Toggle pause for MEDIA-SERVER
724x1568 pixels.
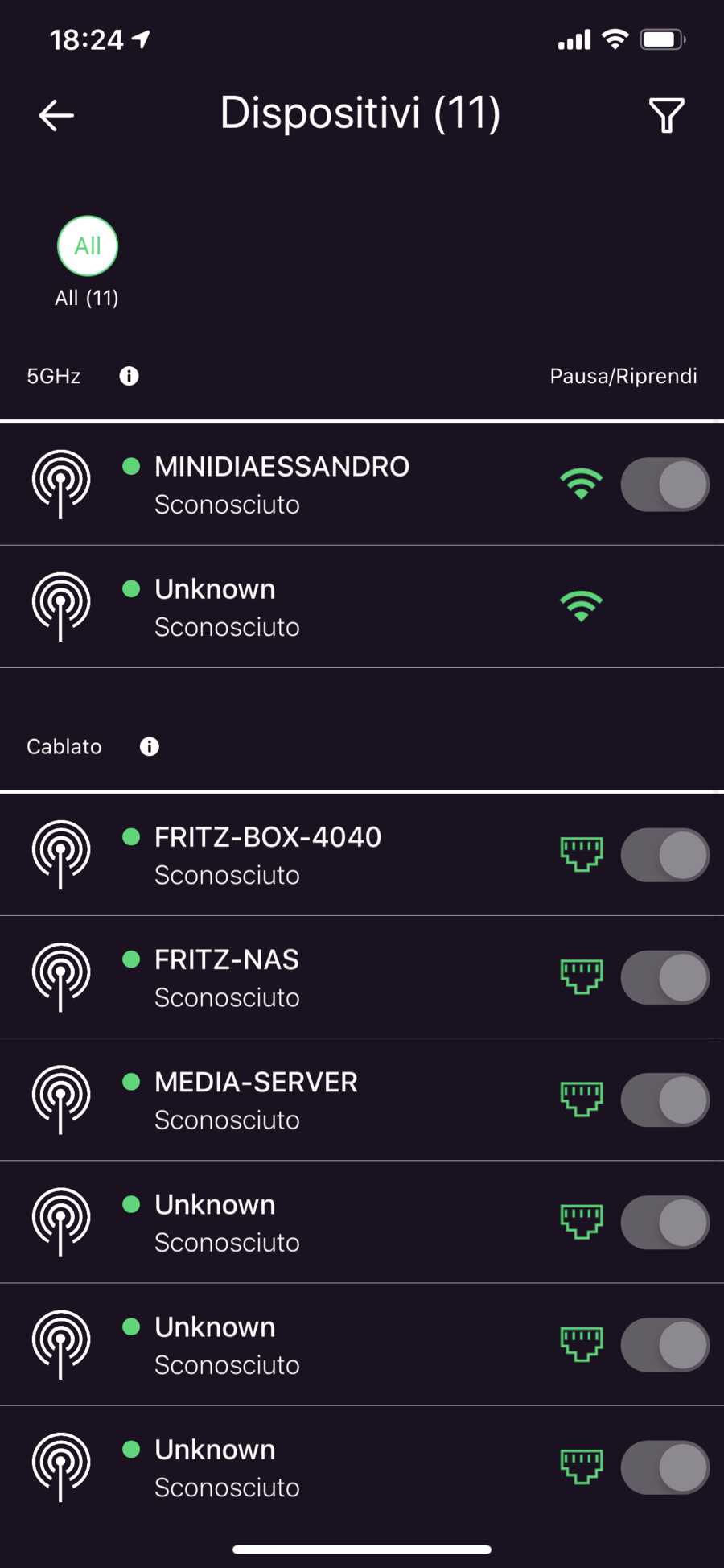tap(664, 1100)
